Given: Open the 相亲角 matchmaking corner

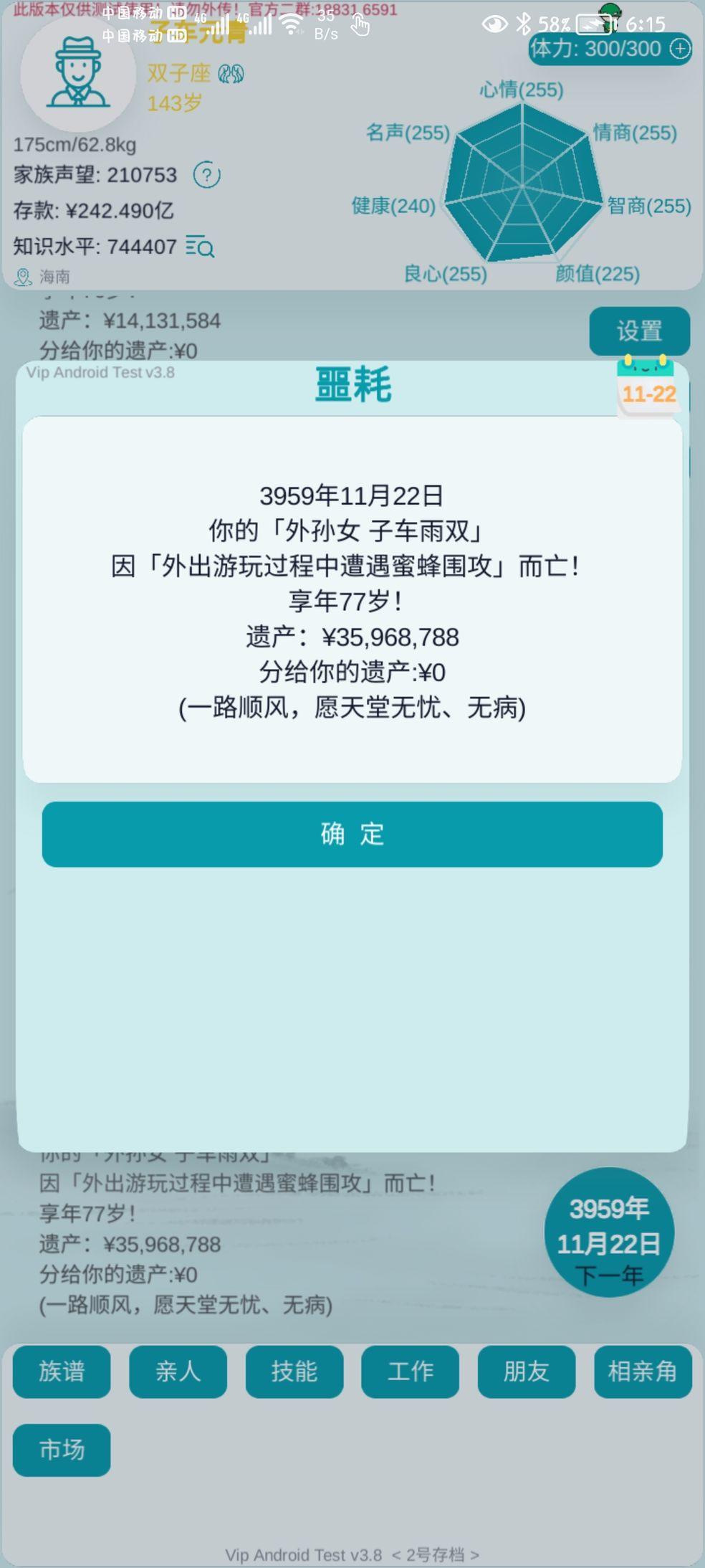Looking at the screenshot, I should [x=643, y=1372].
